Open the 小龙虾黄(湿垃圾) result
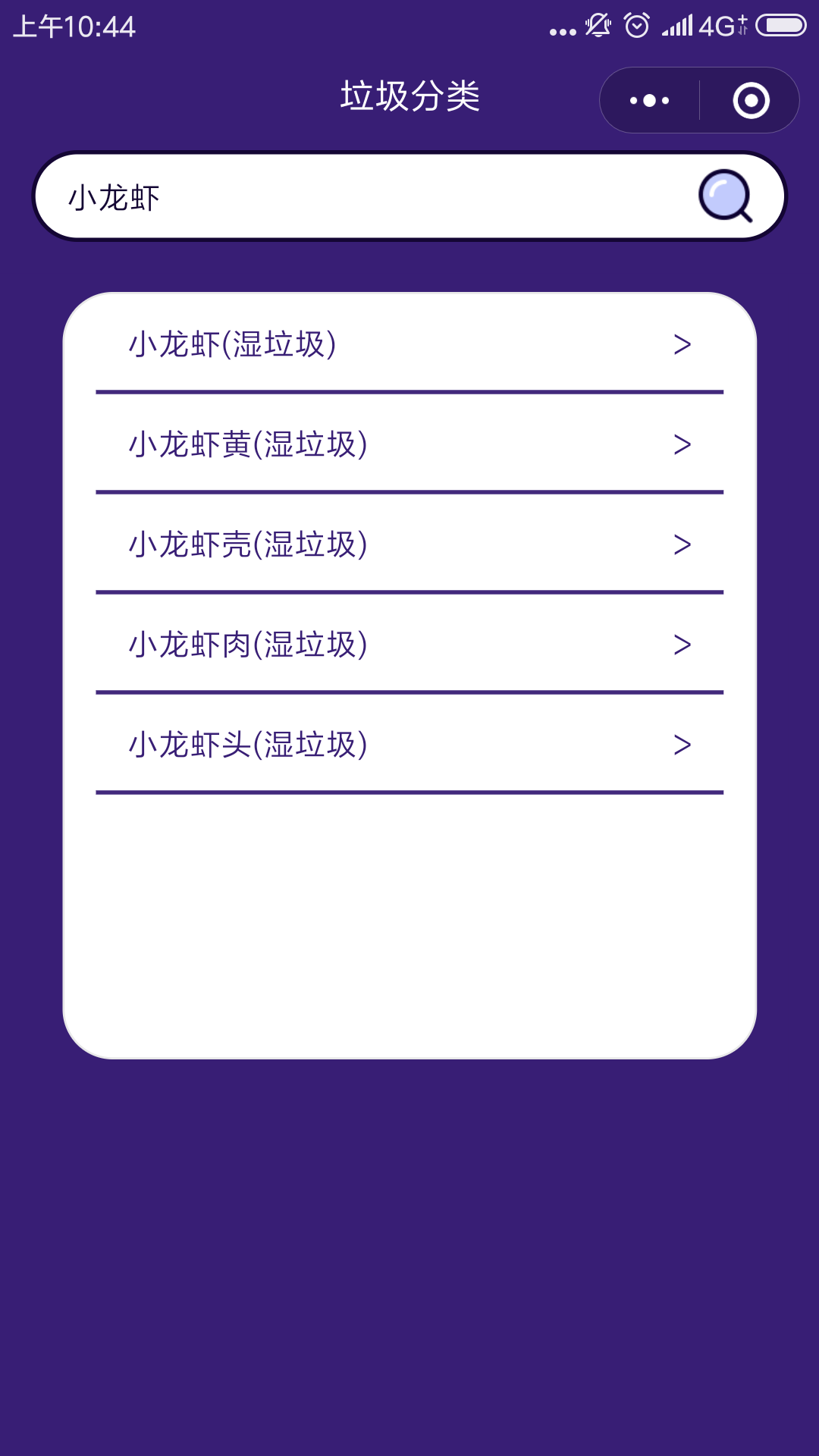The image size is (819, 1456). [x=409, y=444]
